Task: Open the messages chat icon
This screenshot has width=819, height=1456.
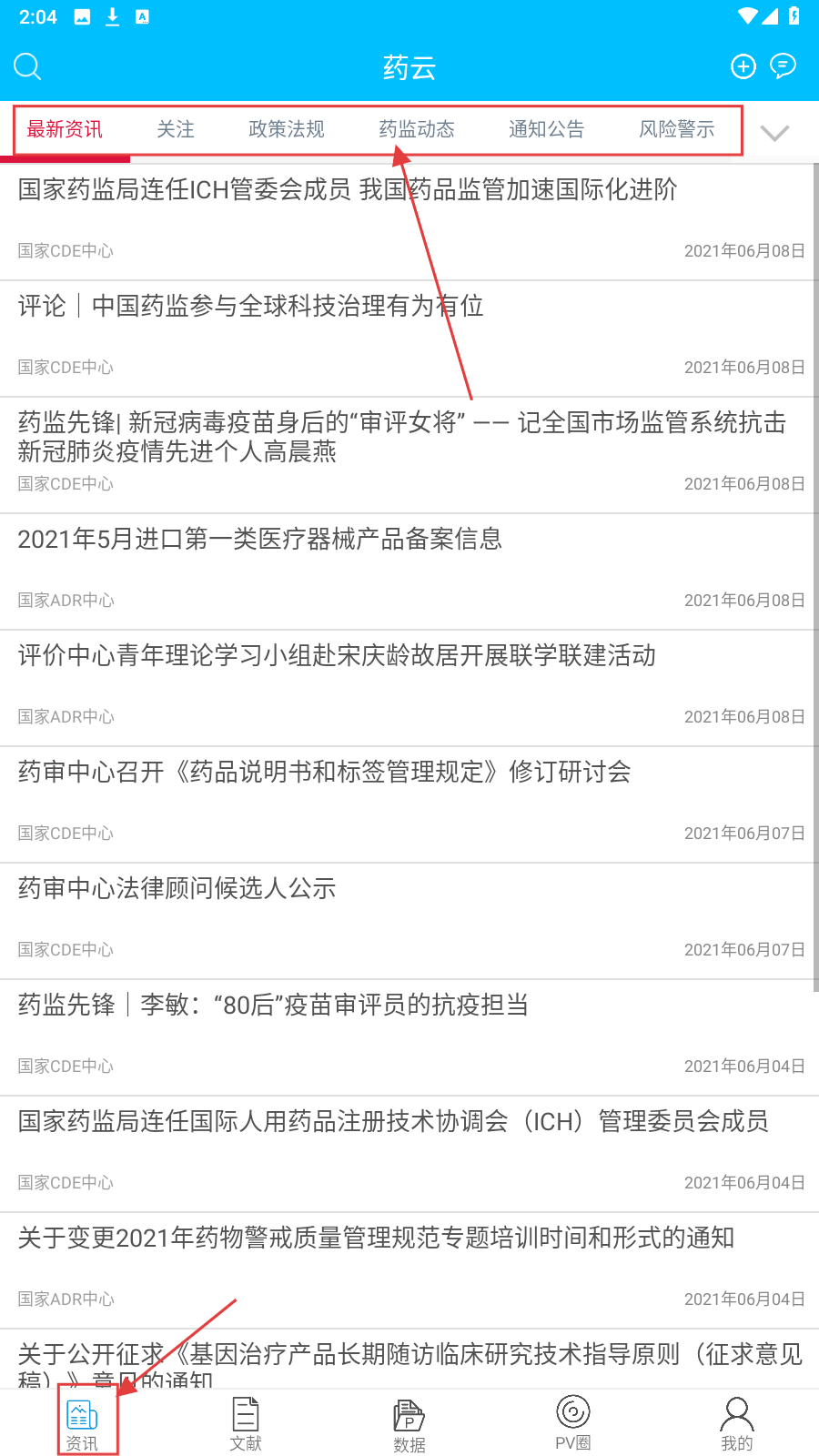Action: pyautogui.click(x=783, y=66)
